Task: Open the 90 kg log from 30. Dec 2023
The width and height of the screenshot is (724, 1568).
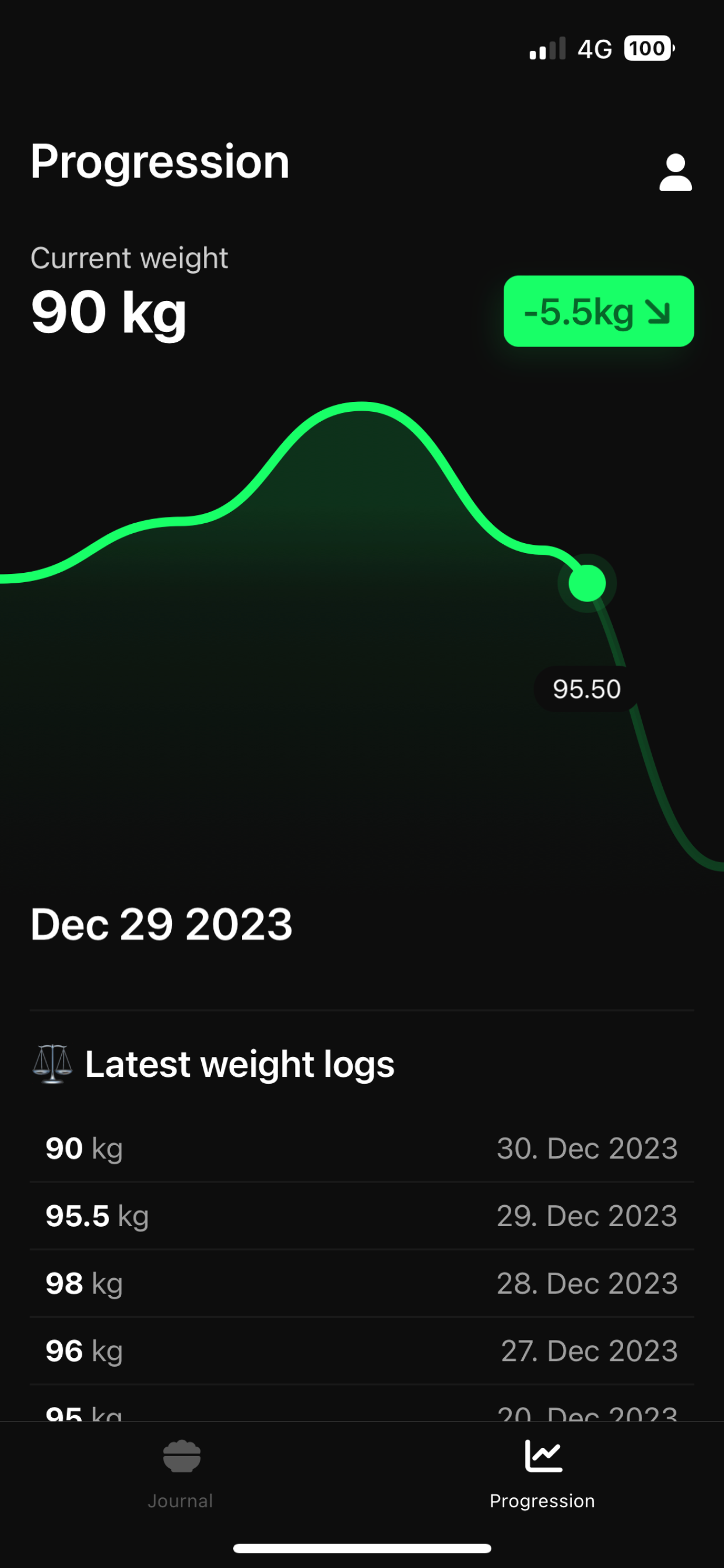Action: 362,1149
